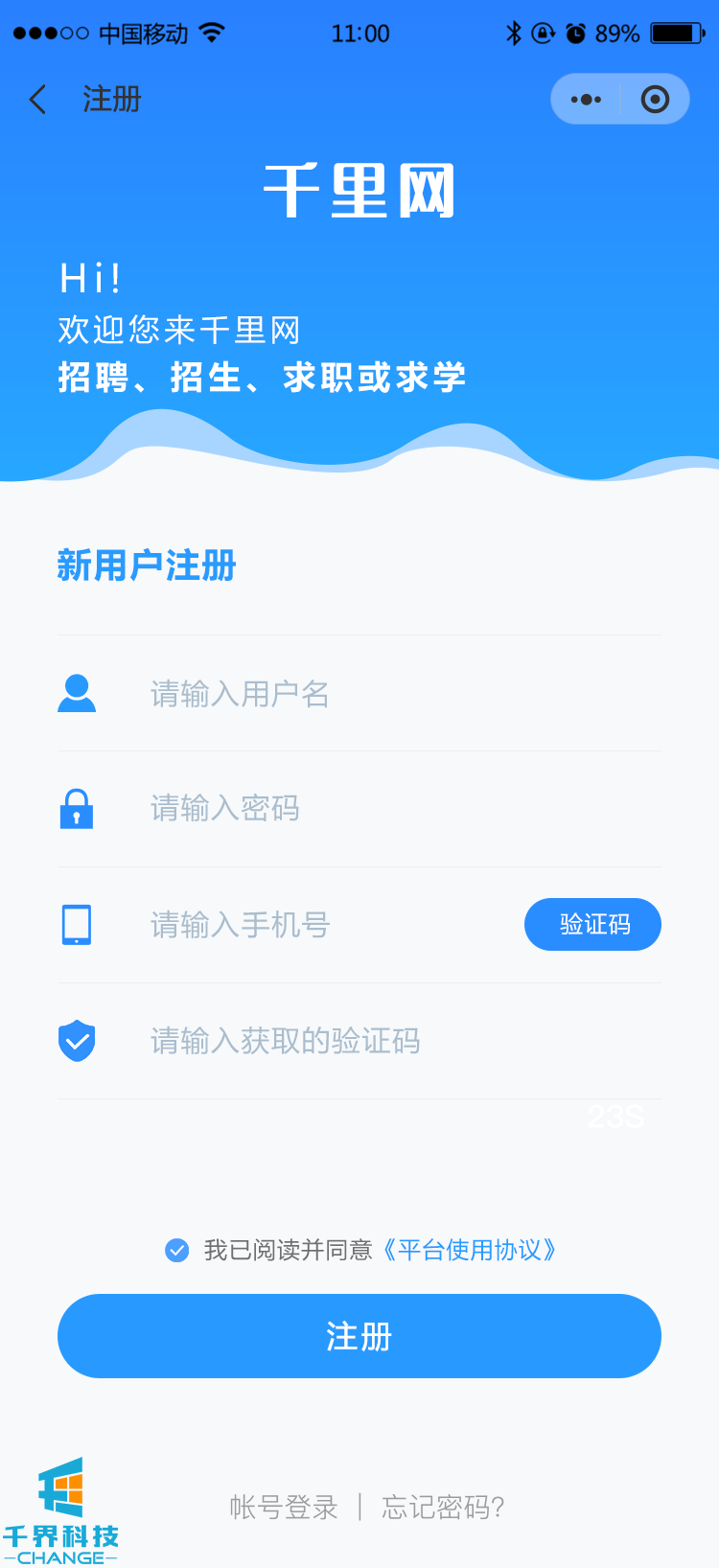
Task: Go to 帐号登录
Action: click(284, 1507)
